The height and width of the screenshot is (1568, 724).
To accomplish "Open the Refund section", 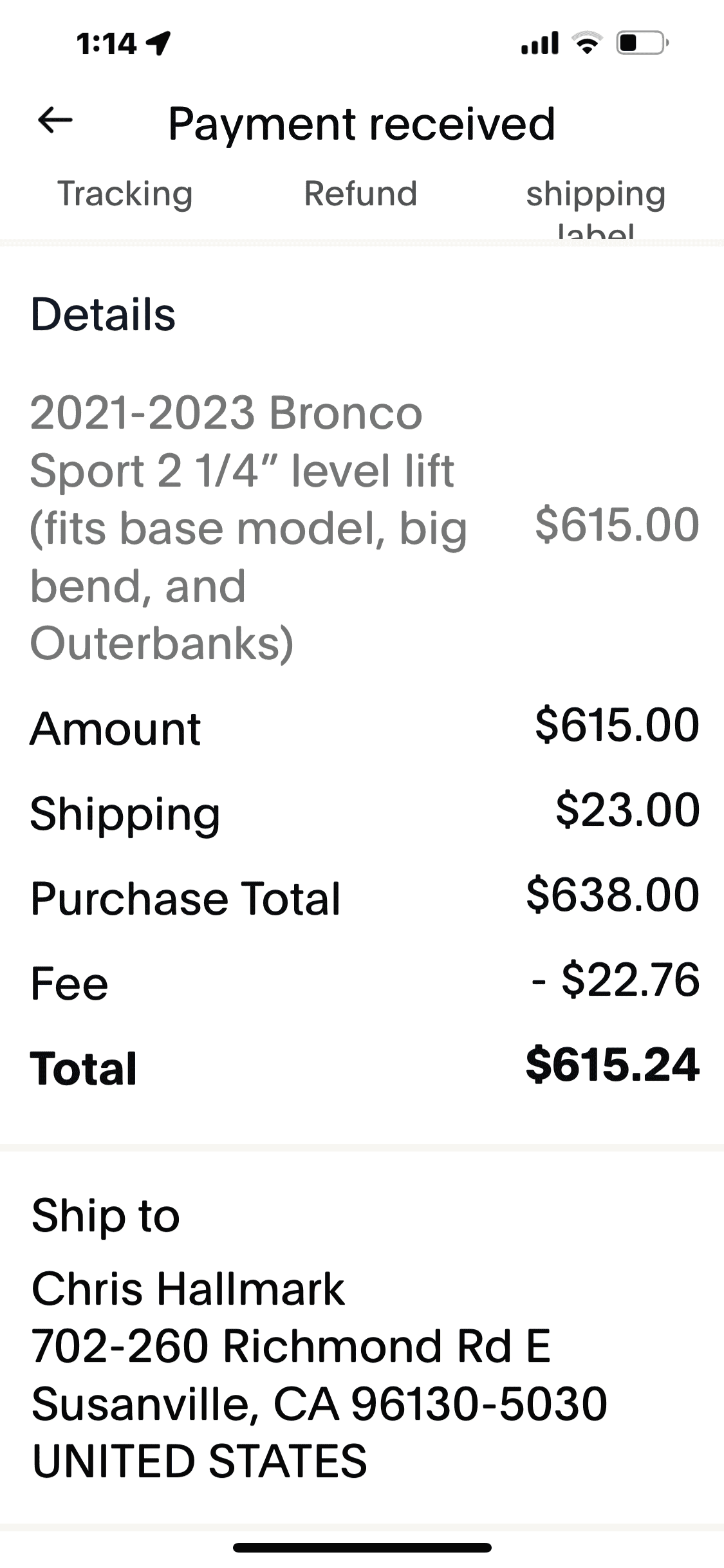I will [x=360, y=193].
